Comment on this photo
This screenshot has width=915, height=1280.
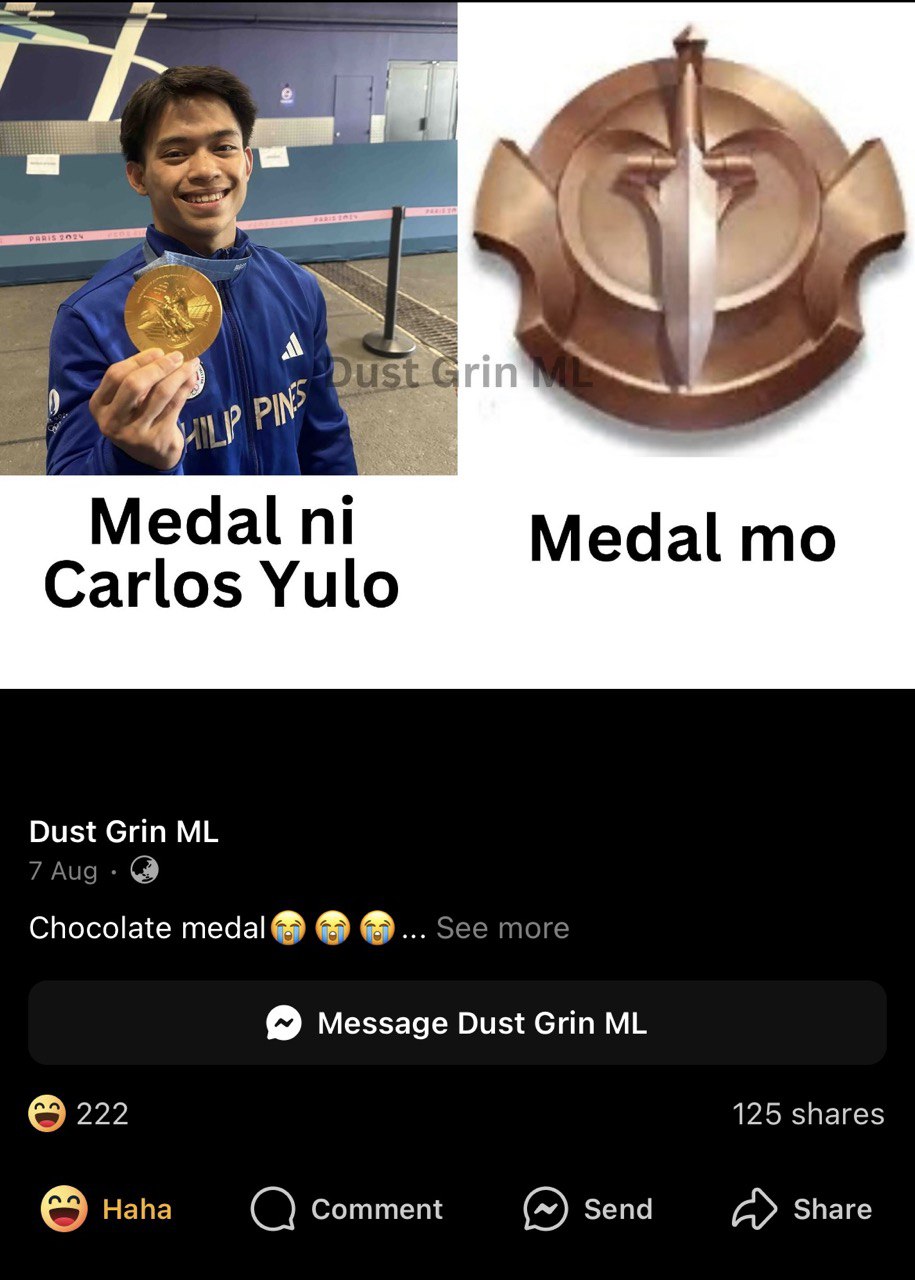click(347, 1209)
